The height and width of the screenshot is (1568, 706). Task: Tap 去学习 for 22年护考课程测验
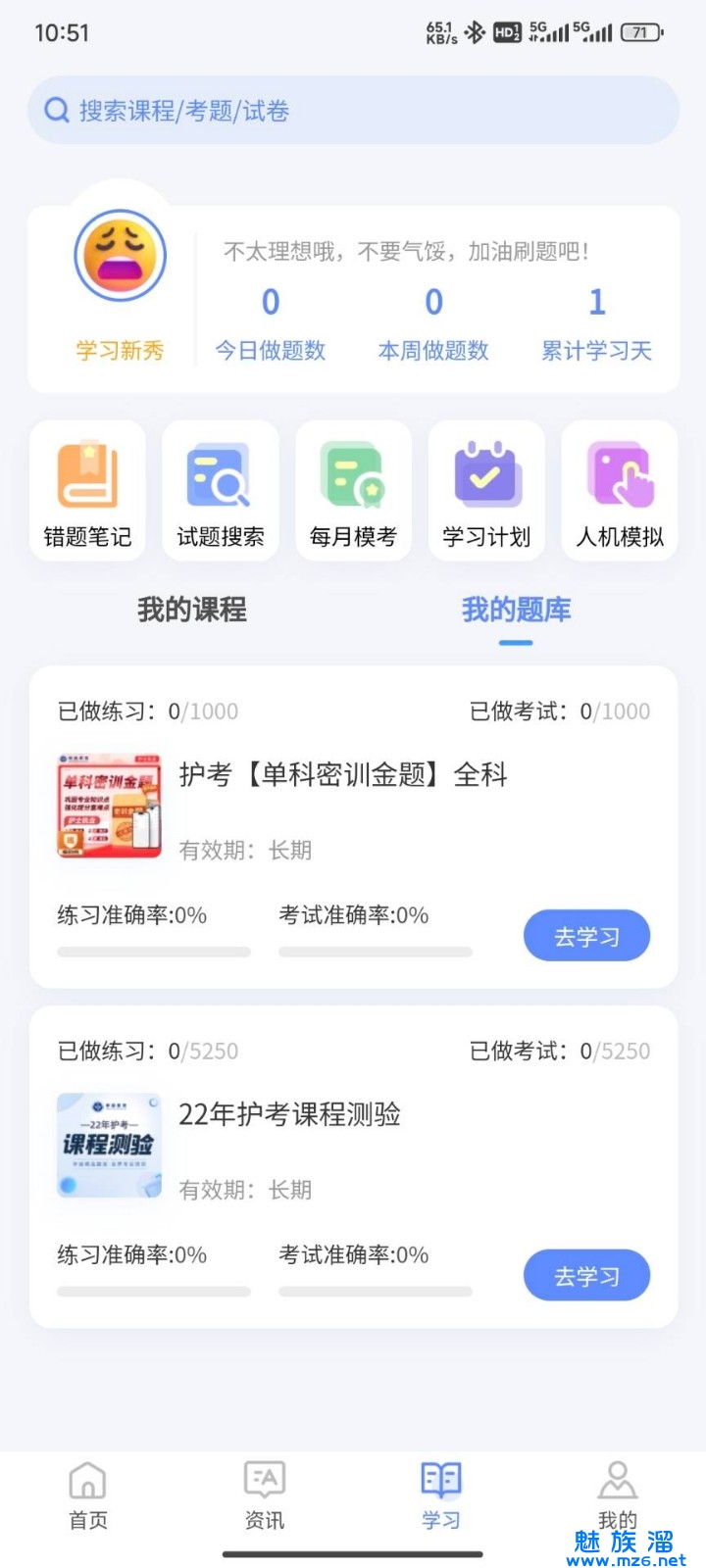(x=586, y=1276)
